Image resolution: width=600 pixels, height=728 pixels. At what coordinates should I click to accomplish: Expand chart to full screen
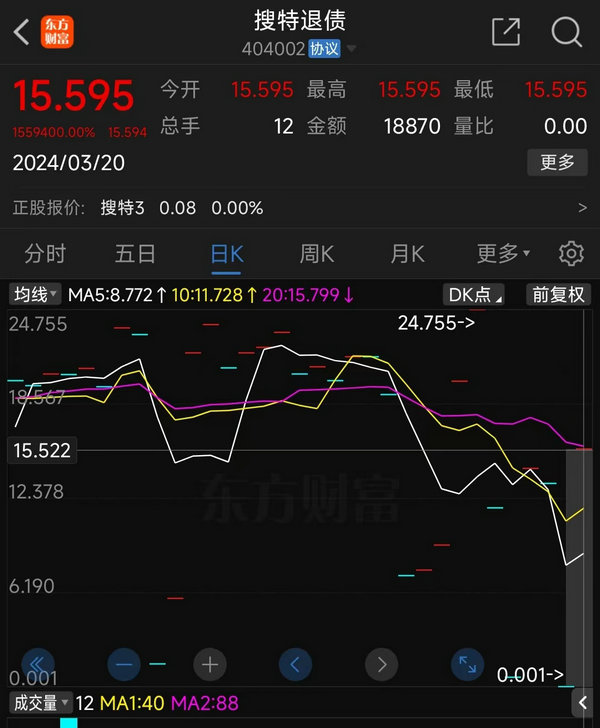pos(467,663)
